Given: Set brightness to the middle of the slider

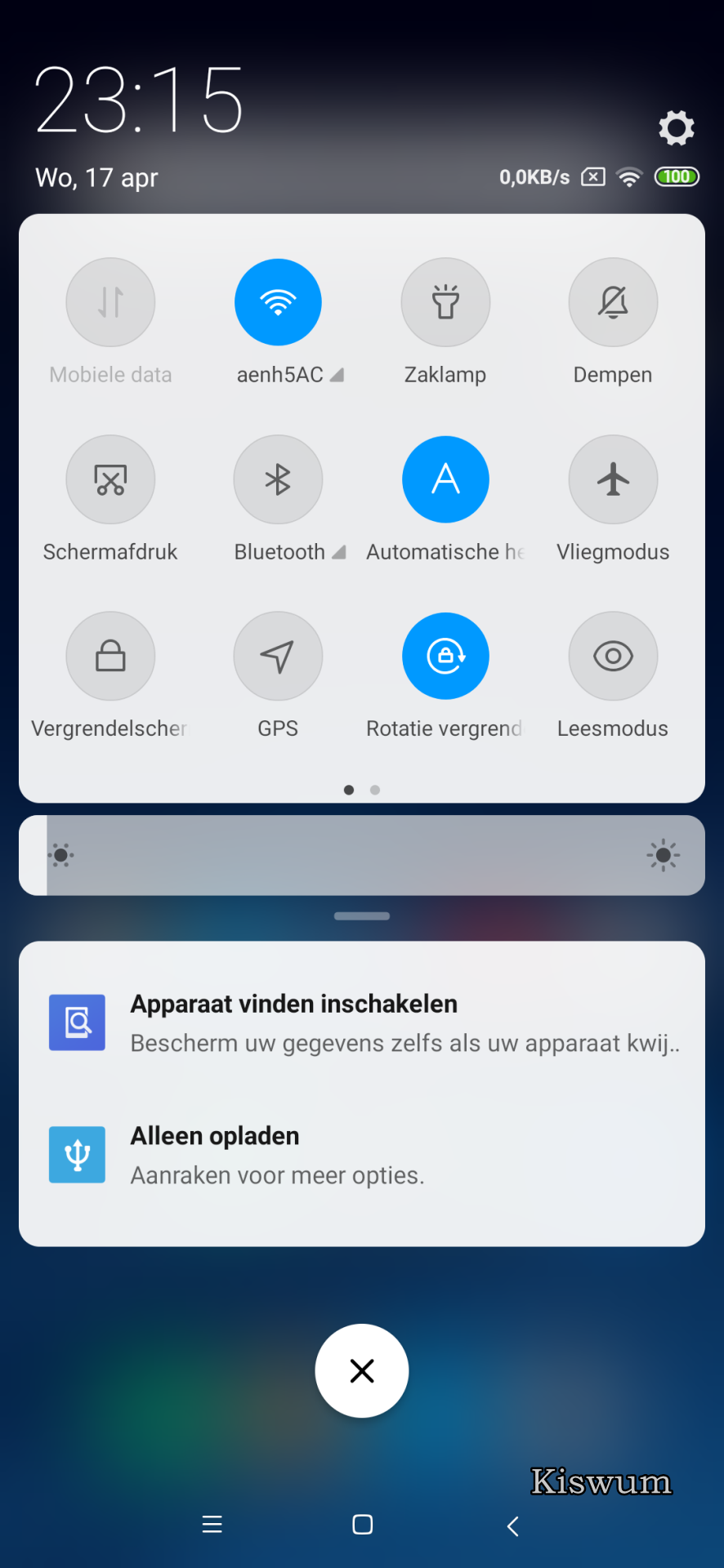Looking at the screenshot, I should [x=362, y=855].
